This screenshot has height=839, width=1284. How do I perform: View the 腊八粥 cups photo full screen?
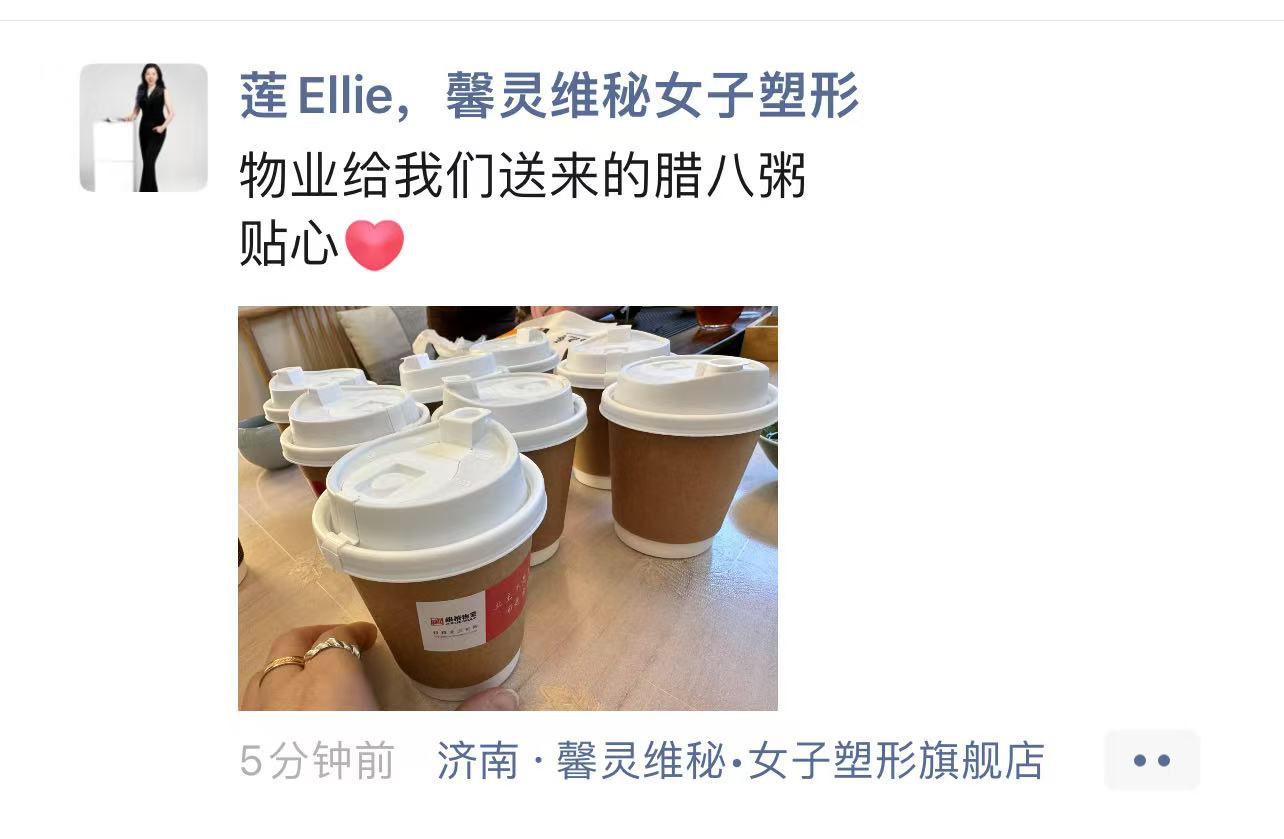coord(507,508)
